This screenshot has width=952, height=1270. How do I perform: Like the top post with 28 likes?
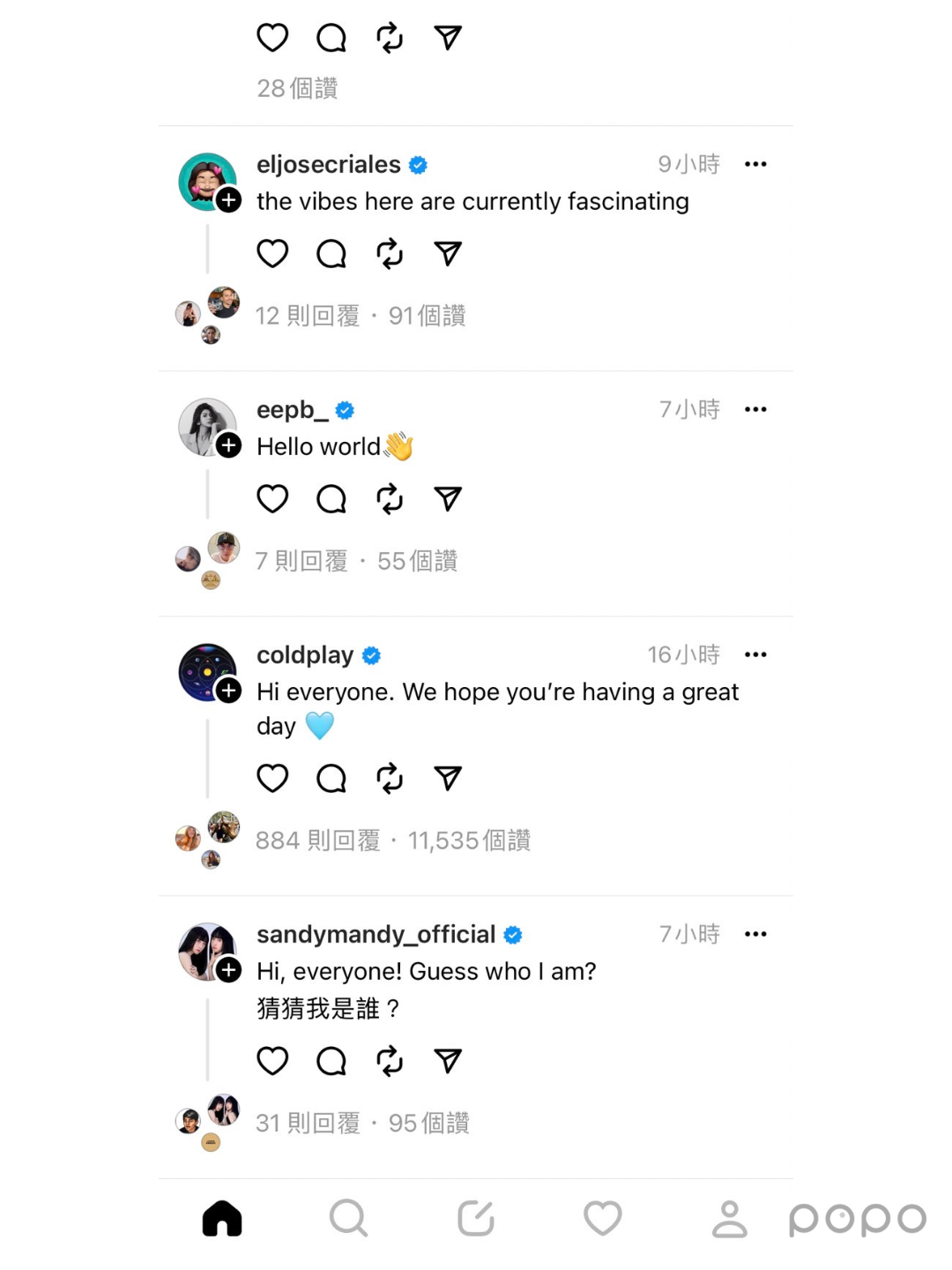(272, 38)
